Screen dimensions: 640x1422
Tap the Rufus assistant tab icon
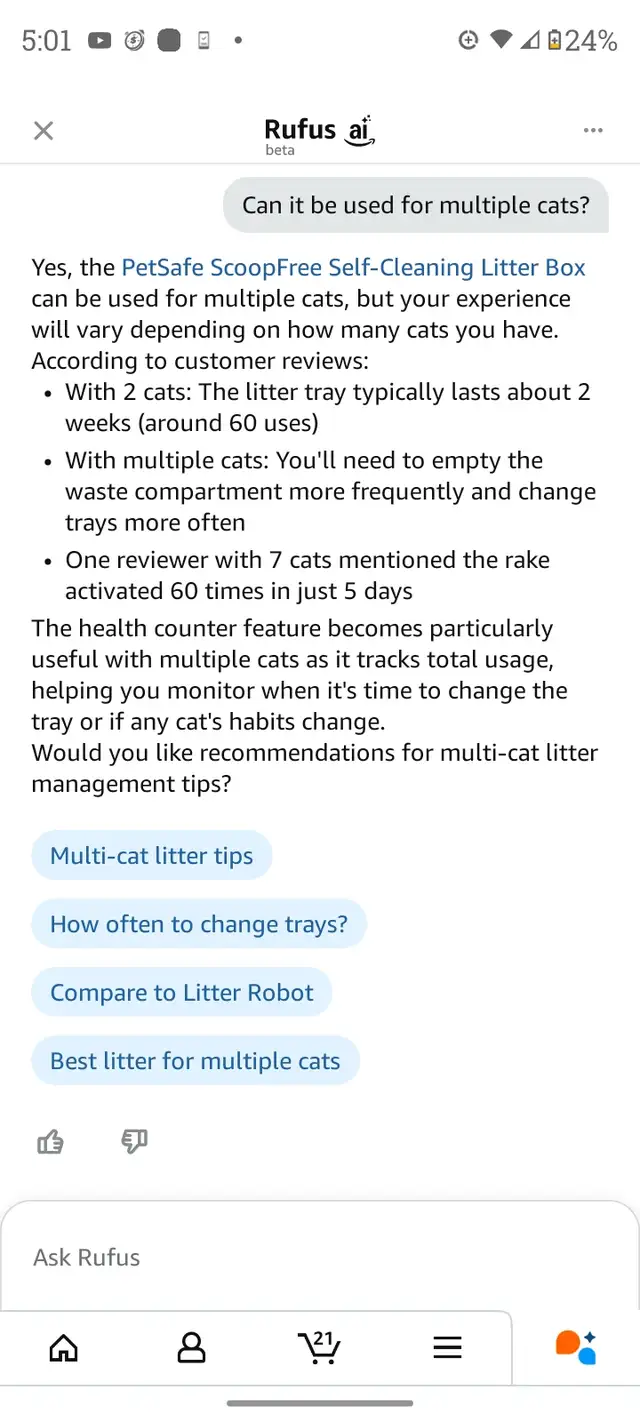(x=576, y=1347)
